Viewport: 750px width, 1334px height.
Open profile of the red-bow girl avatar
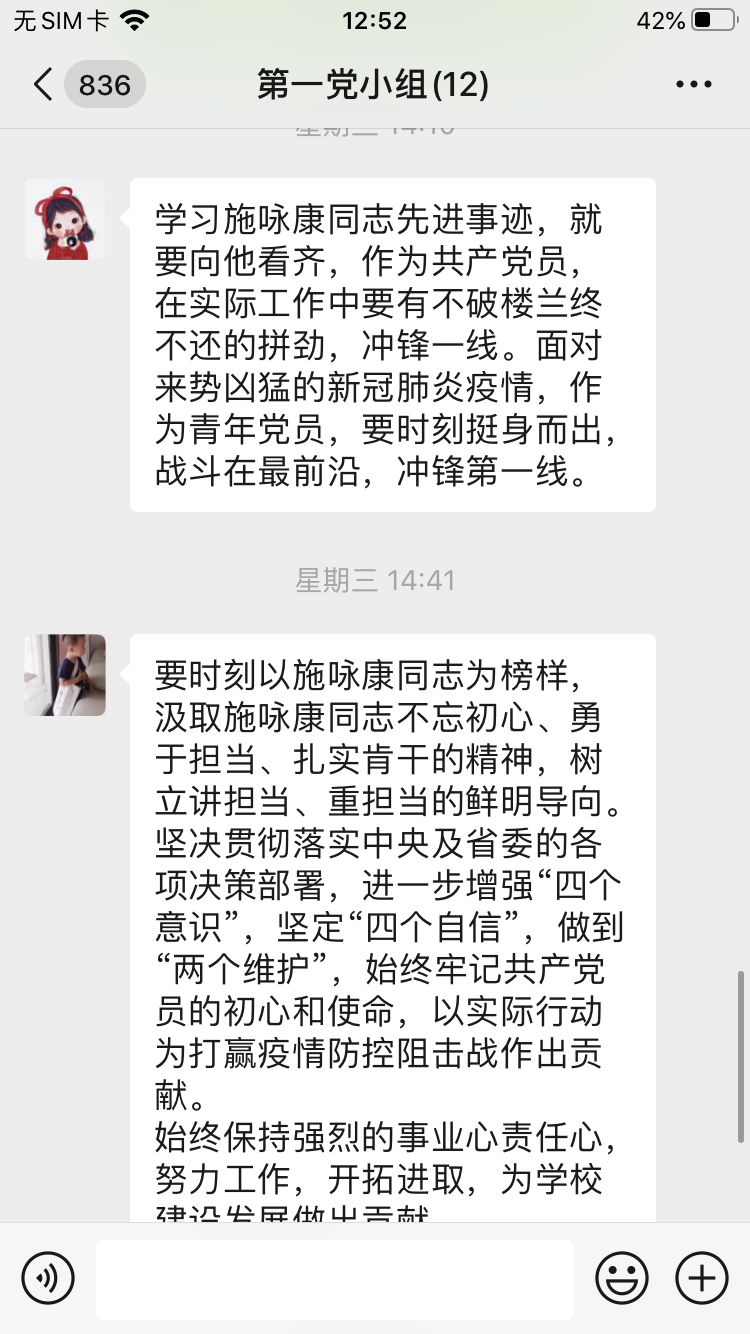[x=65, y=219]
